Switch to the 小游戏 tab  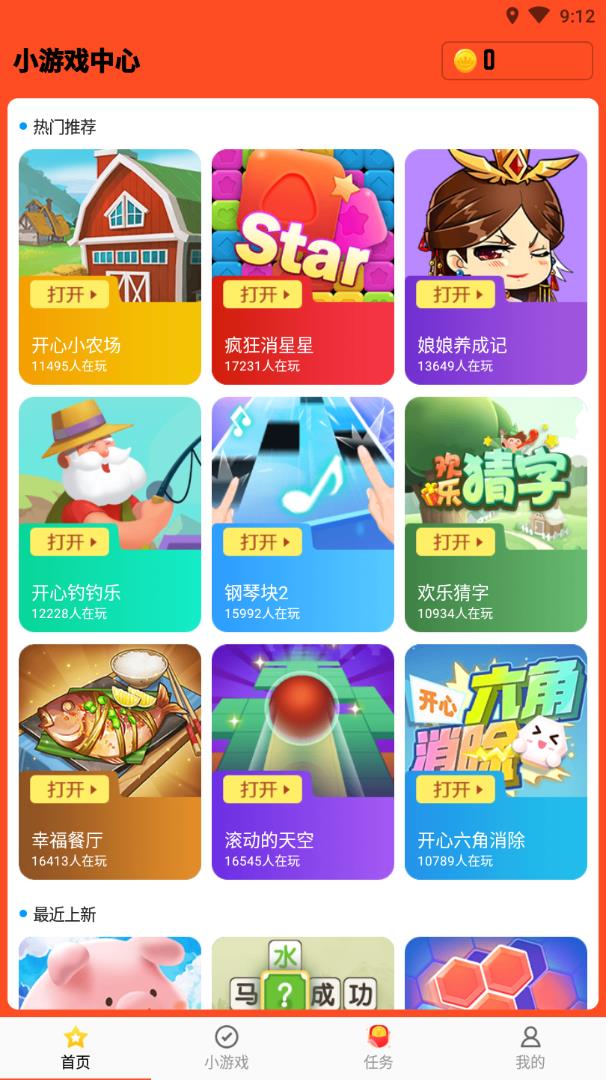pos(227,1047)
